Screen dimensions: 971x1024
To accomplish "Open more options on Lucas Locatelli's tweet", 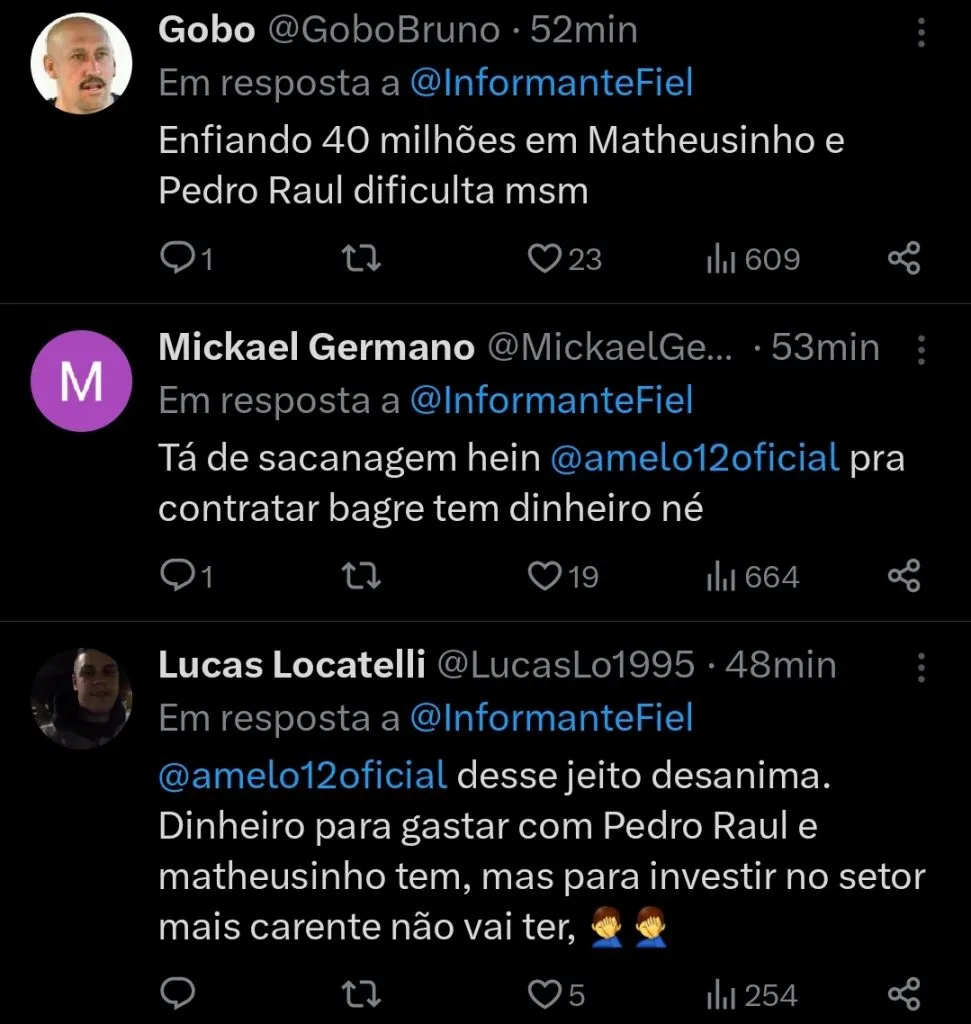I will [921, 666].
